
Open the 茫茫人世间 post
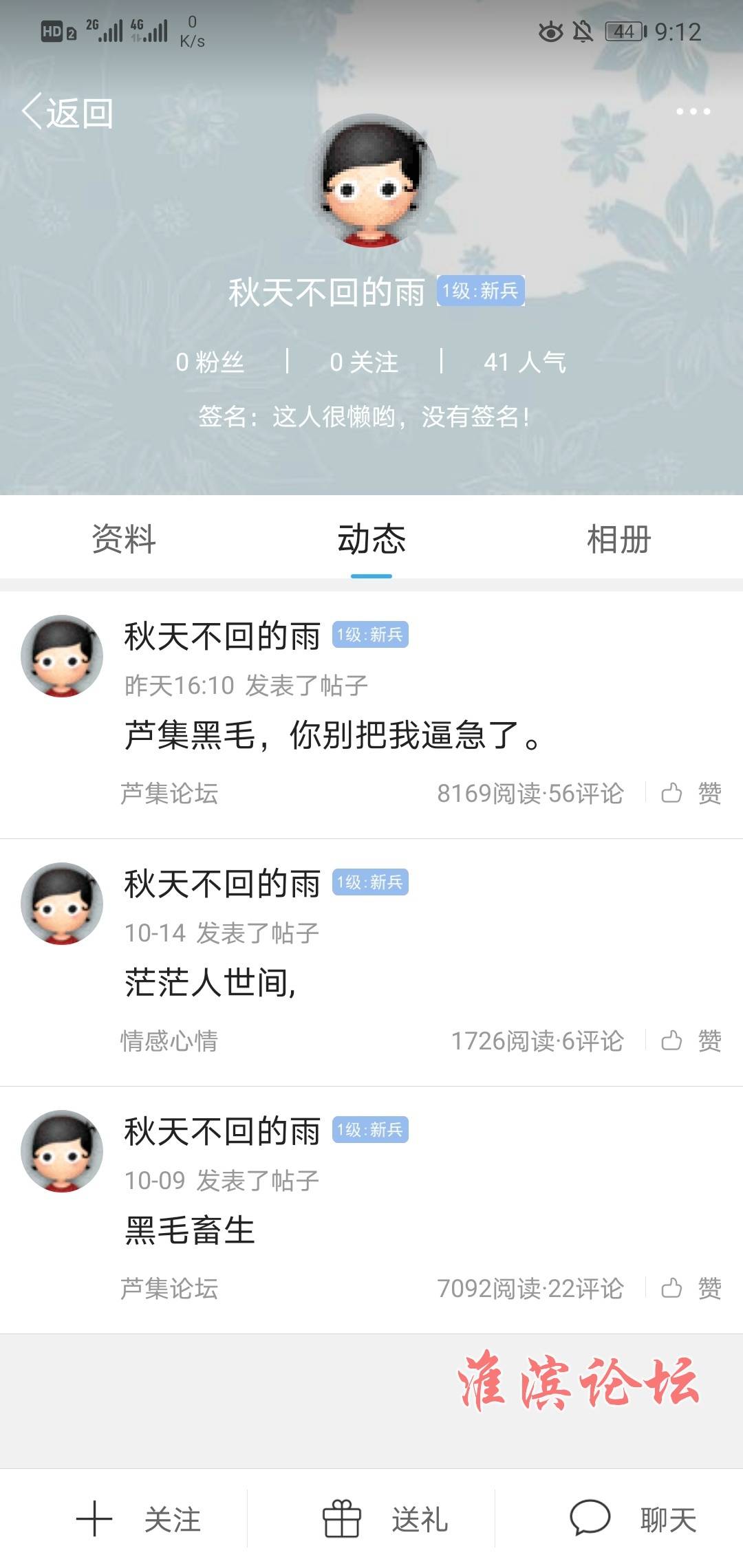click(x=211, y=982)
